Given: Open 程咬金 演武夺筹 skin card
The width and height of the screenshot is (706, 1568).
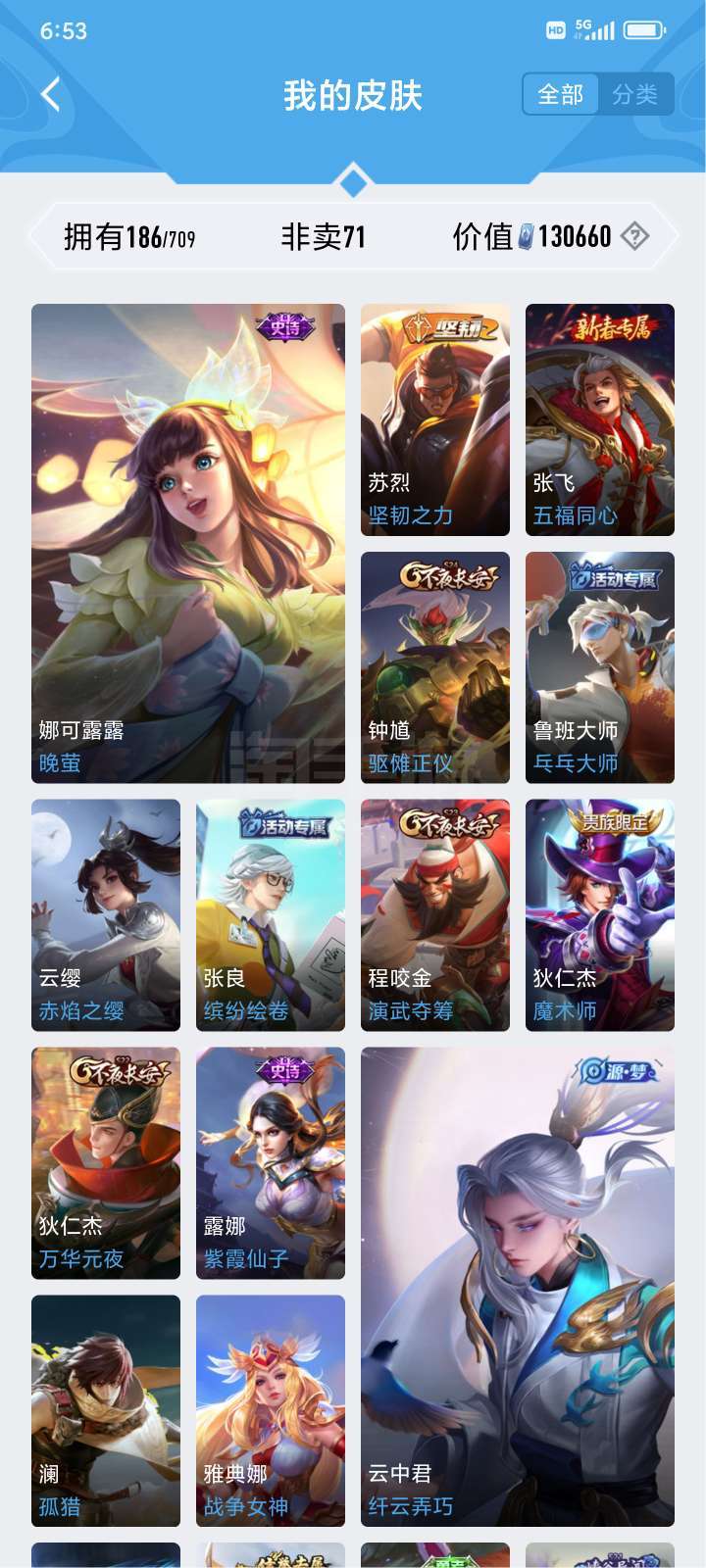Looking at the screenshot, I should click(x=435, y=915).
